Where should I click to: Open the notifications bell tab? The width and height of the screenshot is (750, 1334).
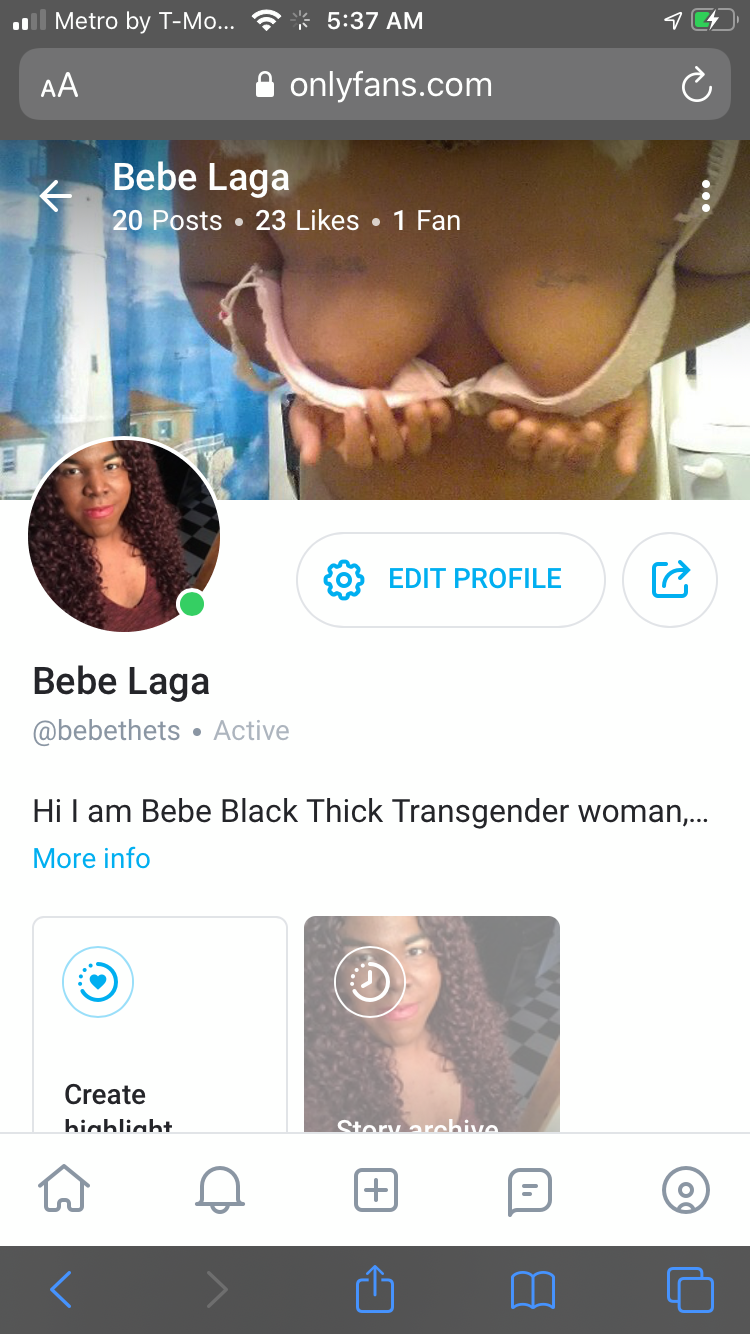[x=219, y=1190]
